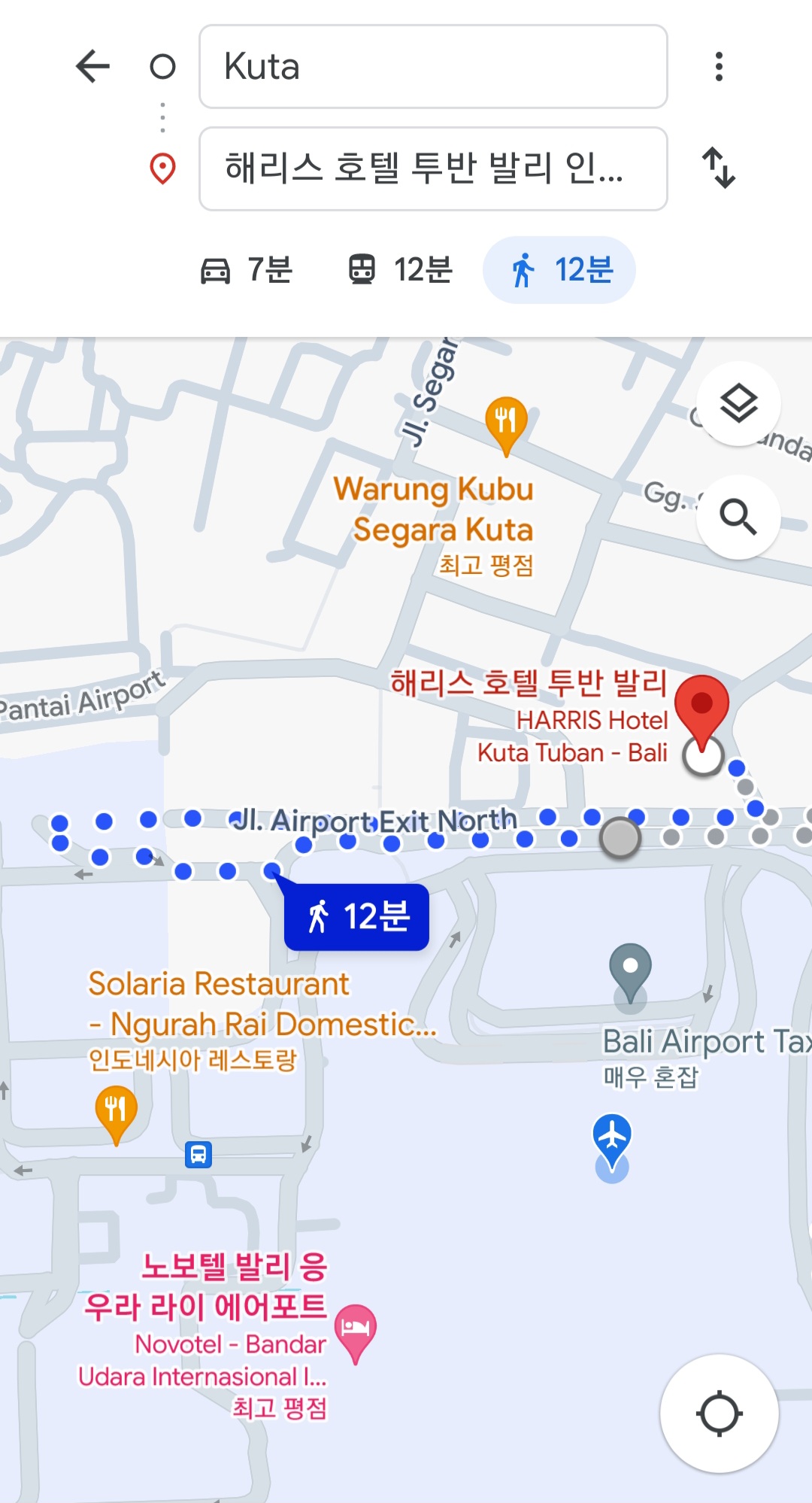Switch to driving mode 7분

point(247,270)
